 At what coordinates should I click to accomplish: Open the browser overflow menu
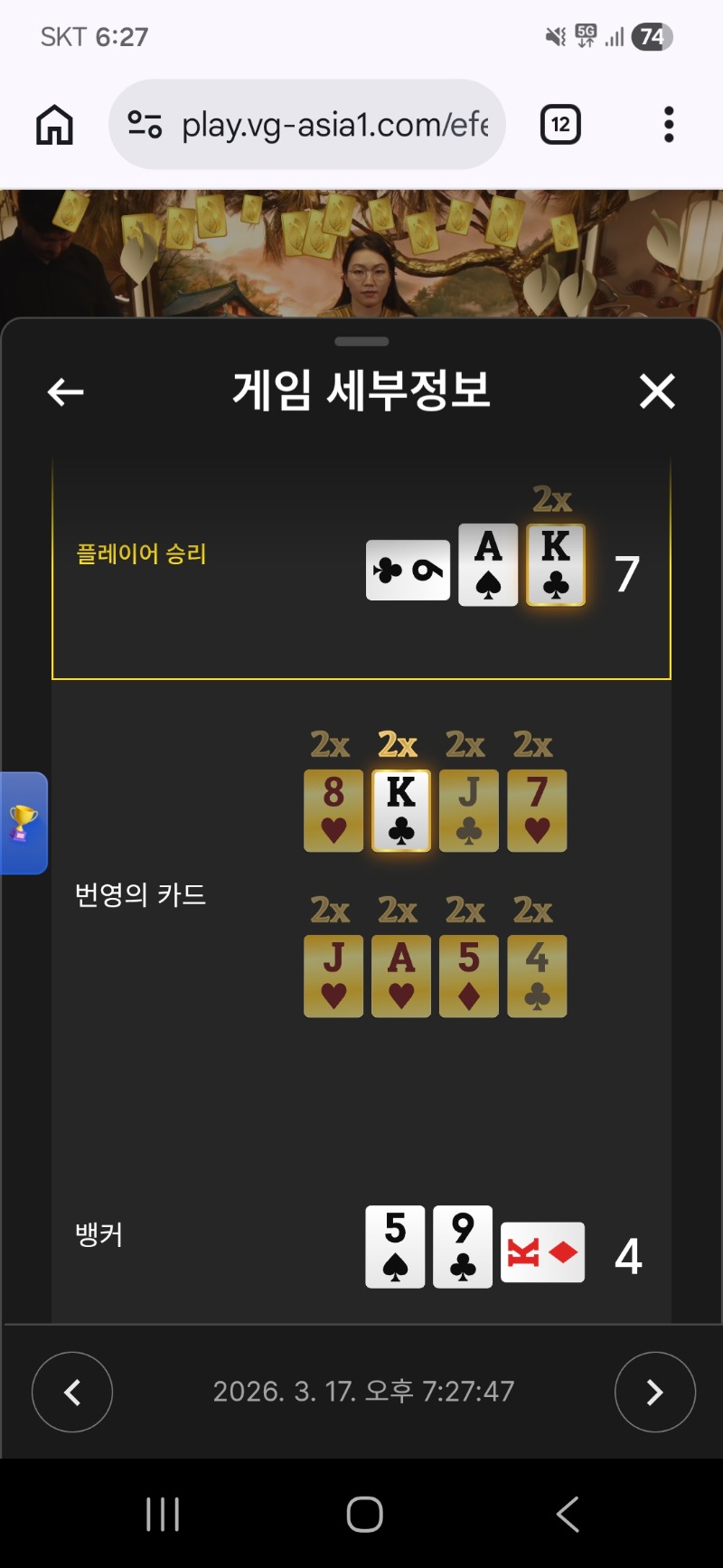pos(669,125)
